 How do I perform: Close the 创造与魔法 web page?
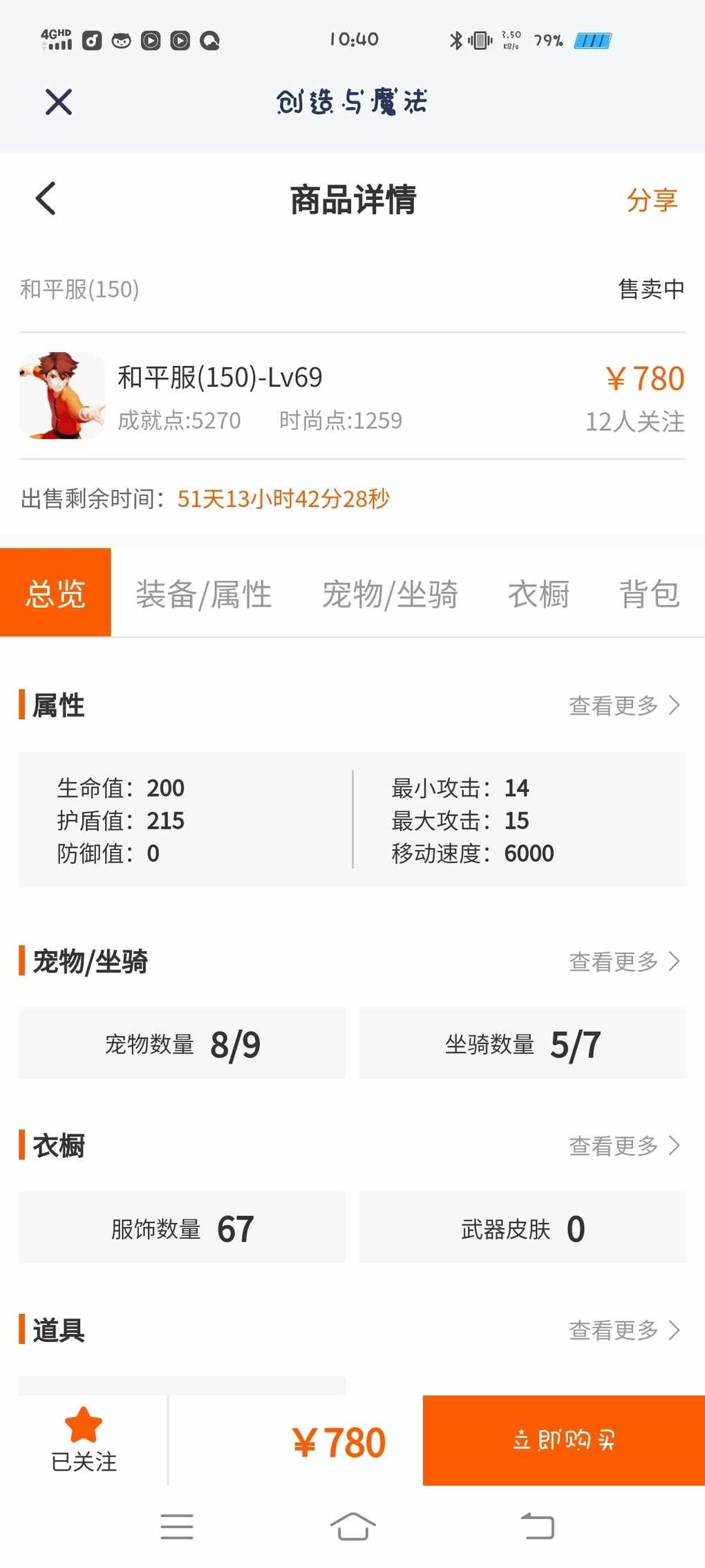click(59, 102)
